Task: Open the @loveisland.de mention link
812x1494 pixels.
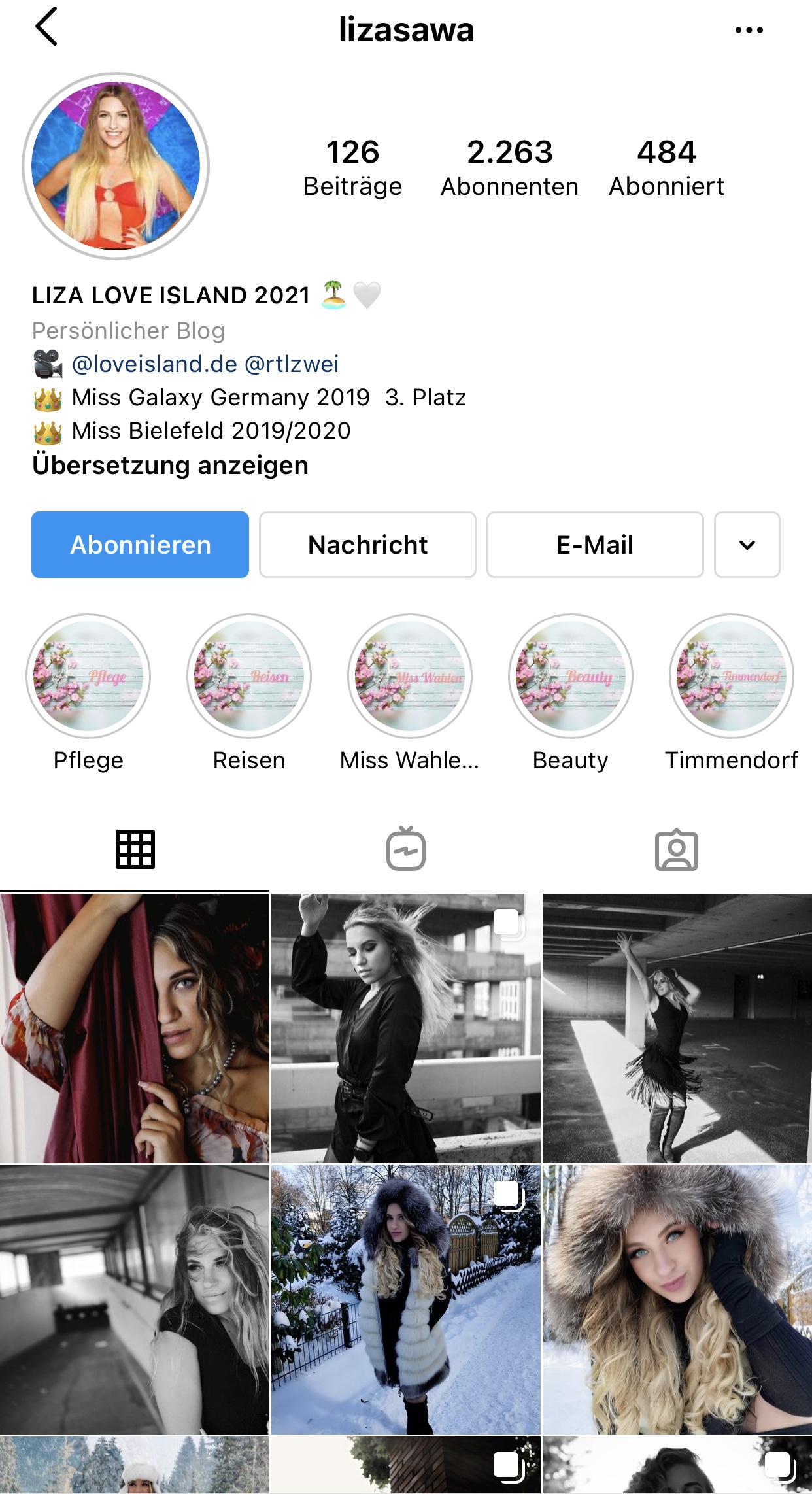Action: (x=154, y=364)
